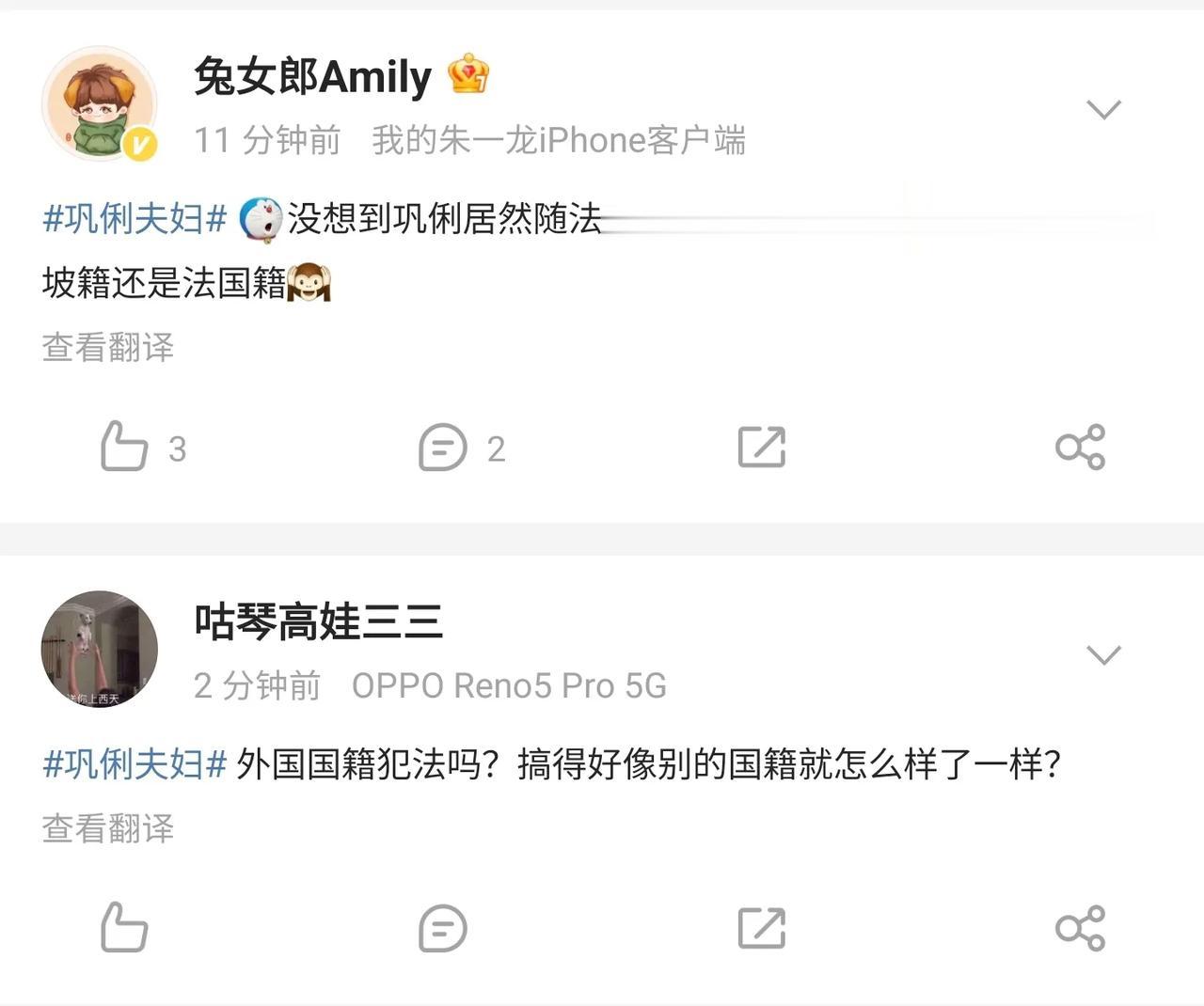
Task: Open 咕琴高娃三三's profile avatar
Action: click(x=99, y=649)
